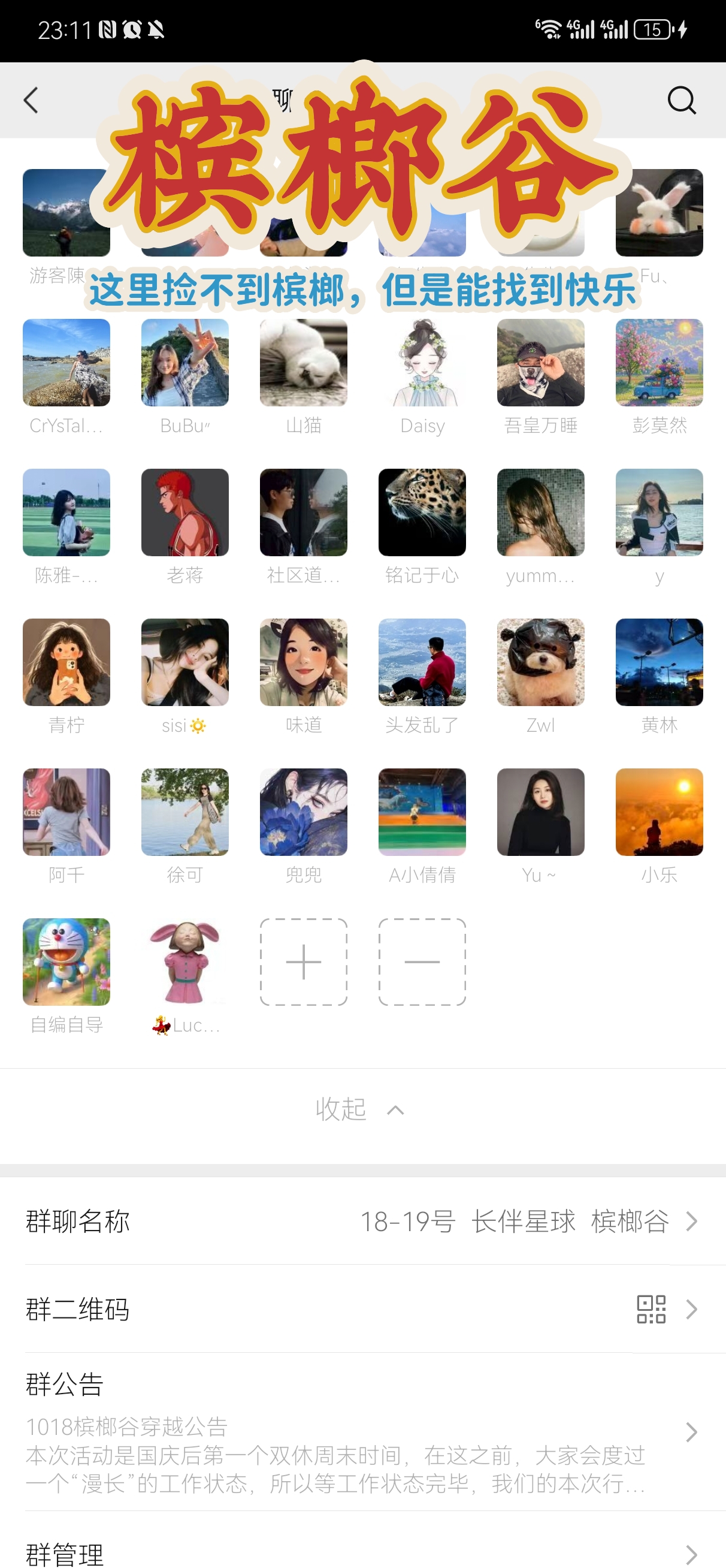The image size is (726, 1568).
Task: Open 头发乱了's member profile
Action: (422, 662)
